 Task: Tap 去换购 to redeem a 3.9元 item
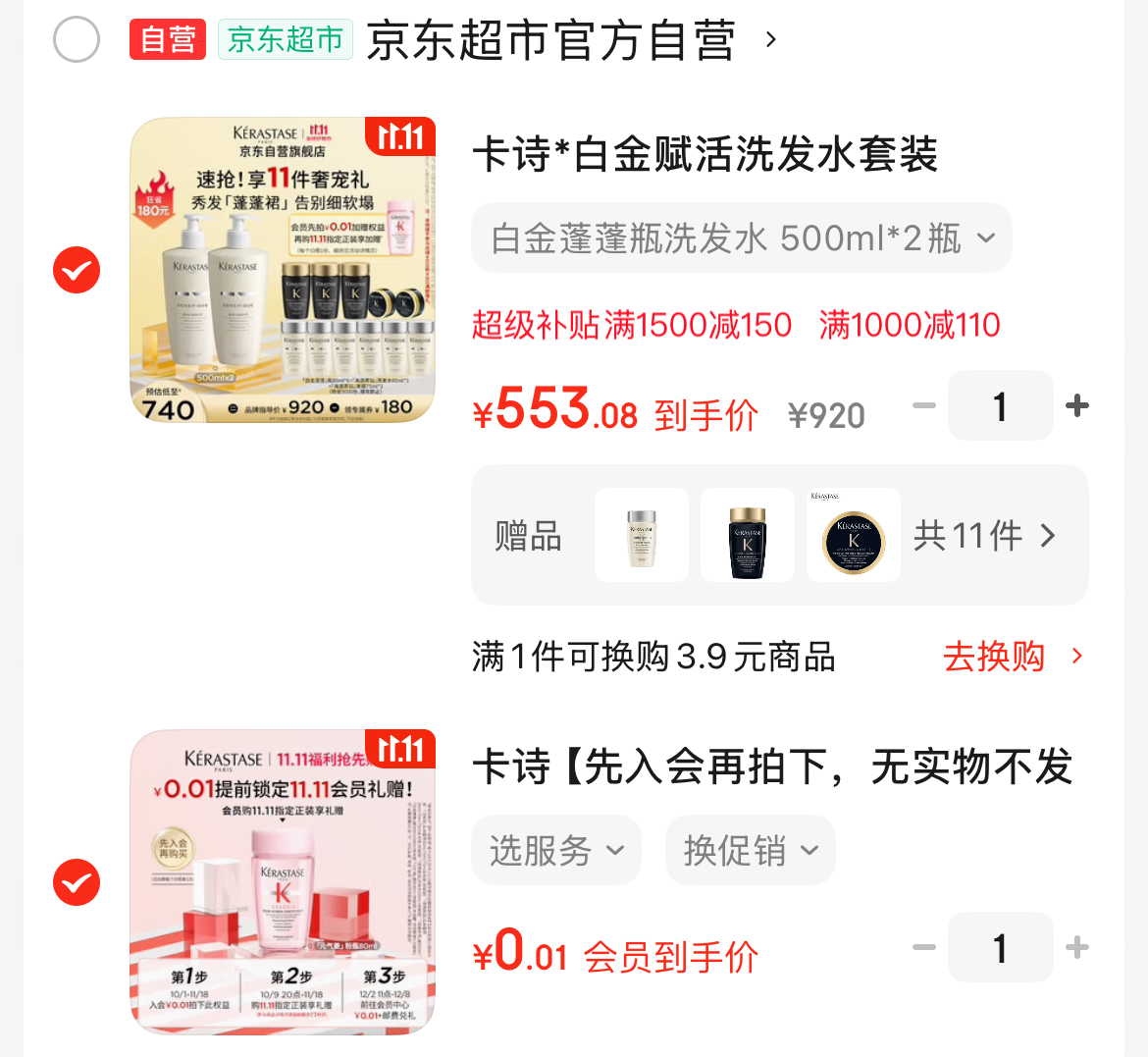1013,657
